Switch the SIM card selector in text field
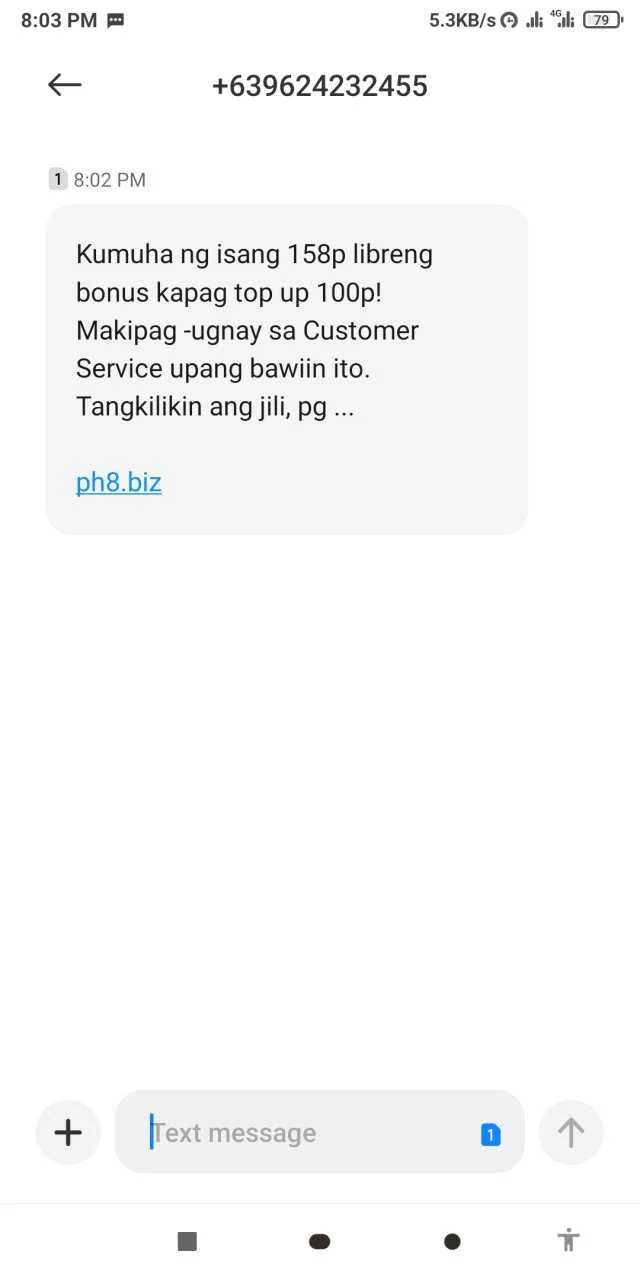The image size is (640, 1280). point(491,1134)
